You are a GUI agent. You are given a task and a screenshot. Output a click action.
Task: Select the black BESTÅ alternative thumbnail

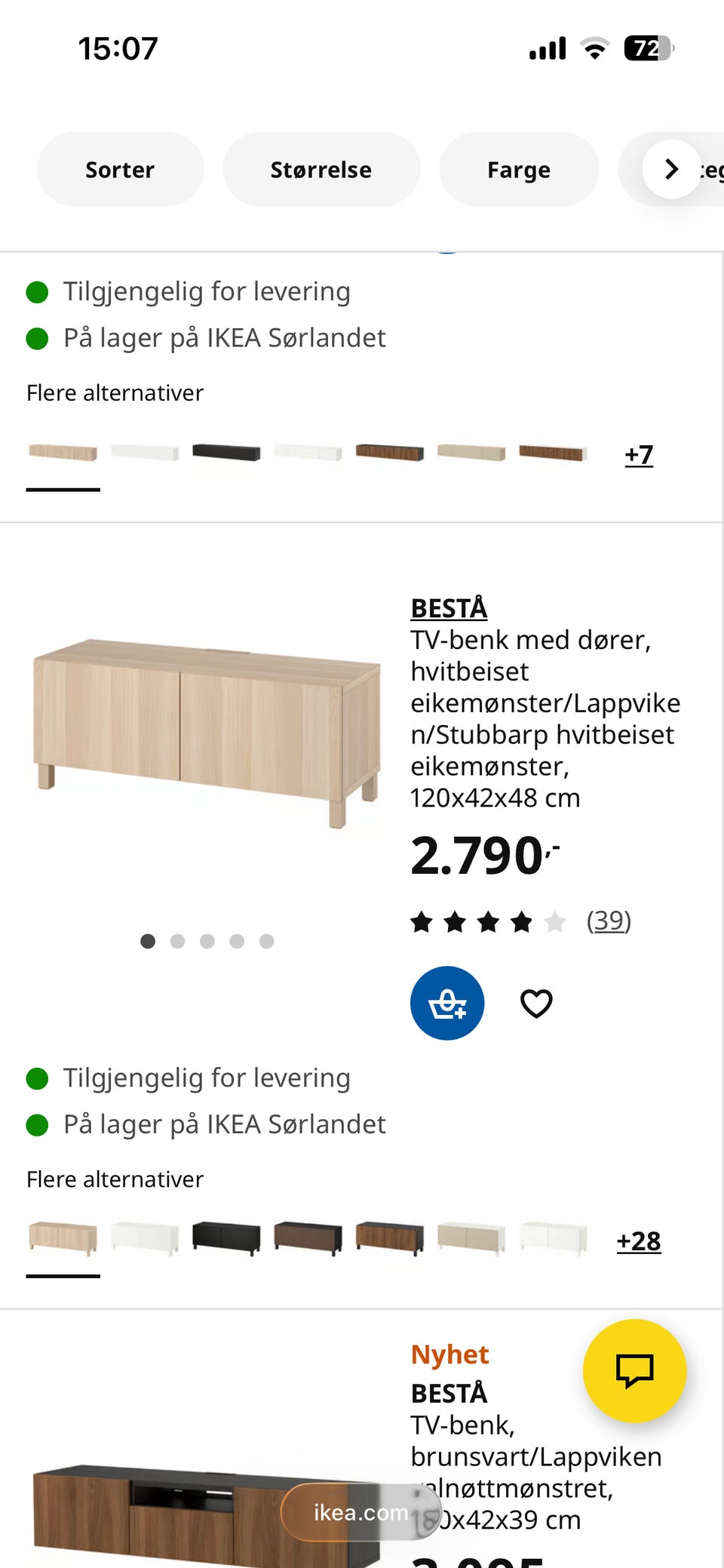point(225,1241)
